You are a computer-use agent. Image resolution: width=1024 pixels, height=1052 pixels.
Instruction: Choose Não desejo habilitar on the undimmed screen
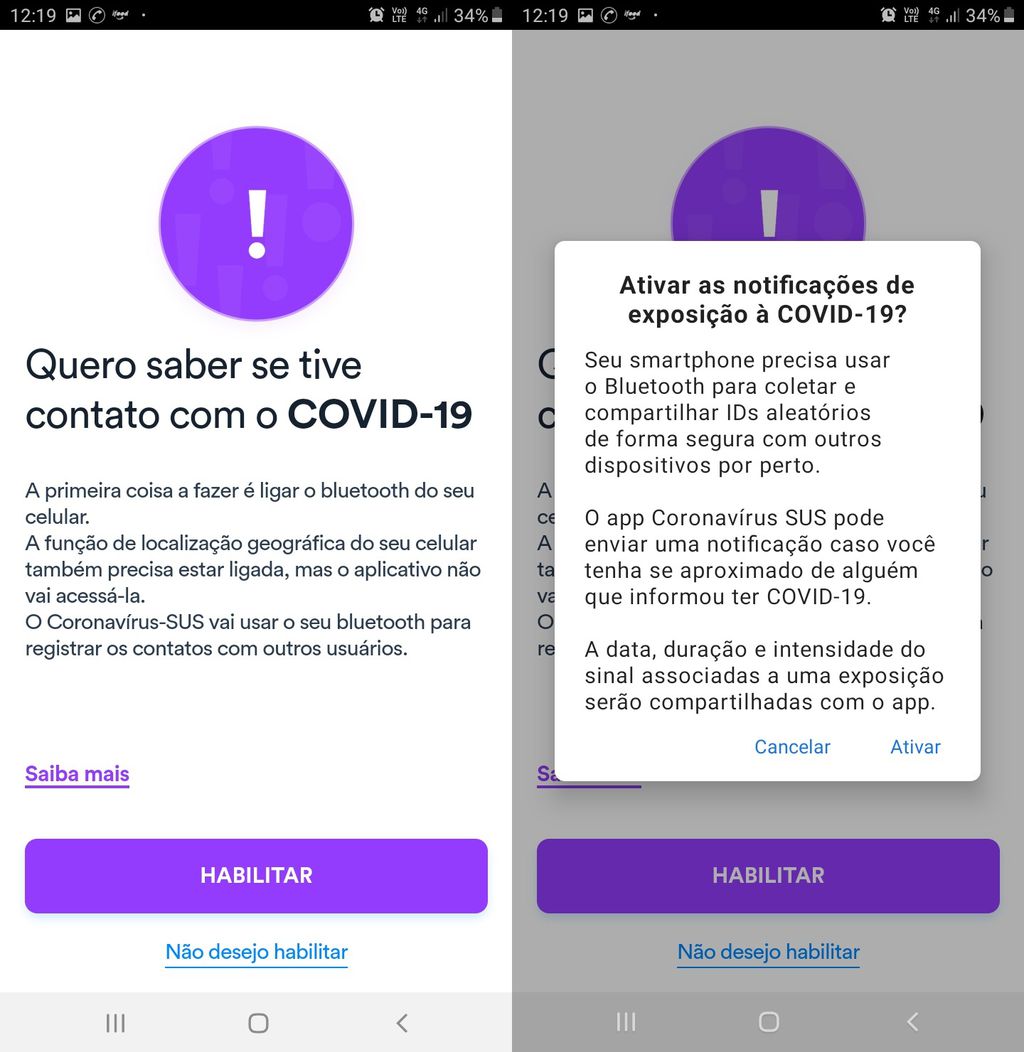pyautogui.click(x=256, y=952)
